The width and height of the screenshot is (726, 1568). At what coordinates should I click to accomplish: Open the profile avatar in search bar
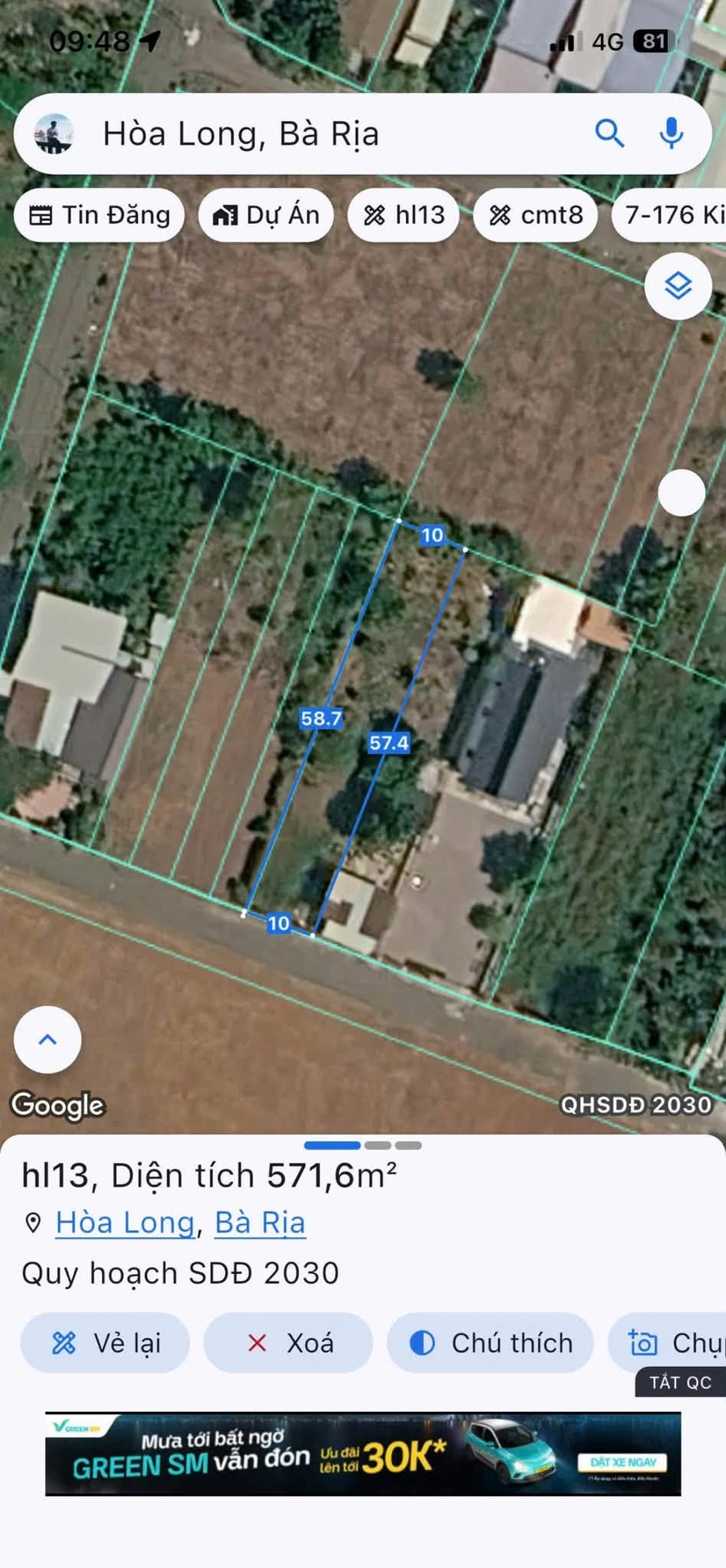point(54,134)
